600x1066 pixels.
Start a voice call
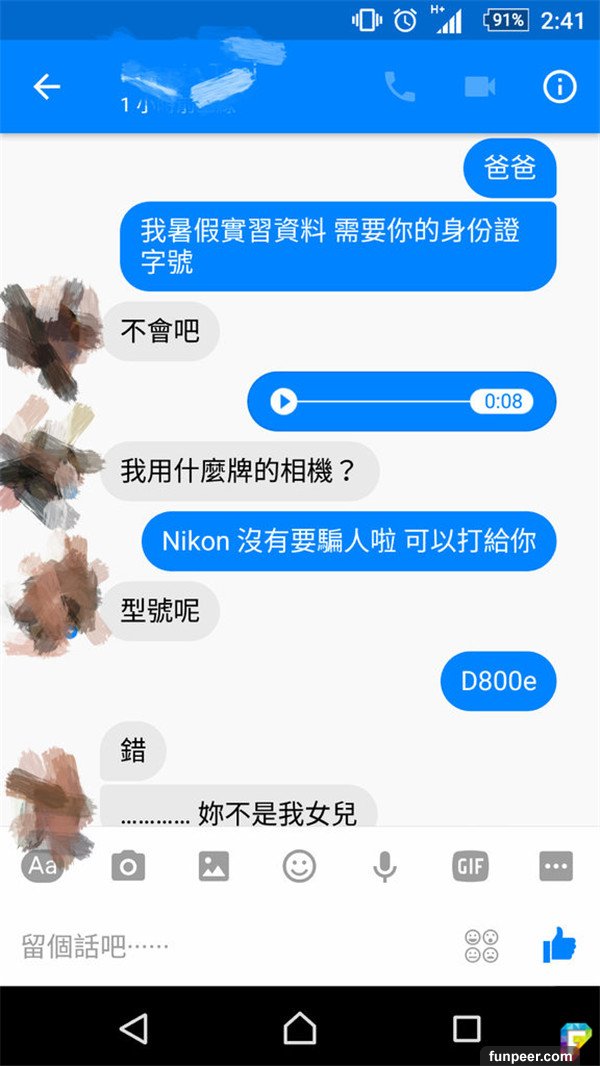[x=399, y=87]
